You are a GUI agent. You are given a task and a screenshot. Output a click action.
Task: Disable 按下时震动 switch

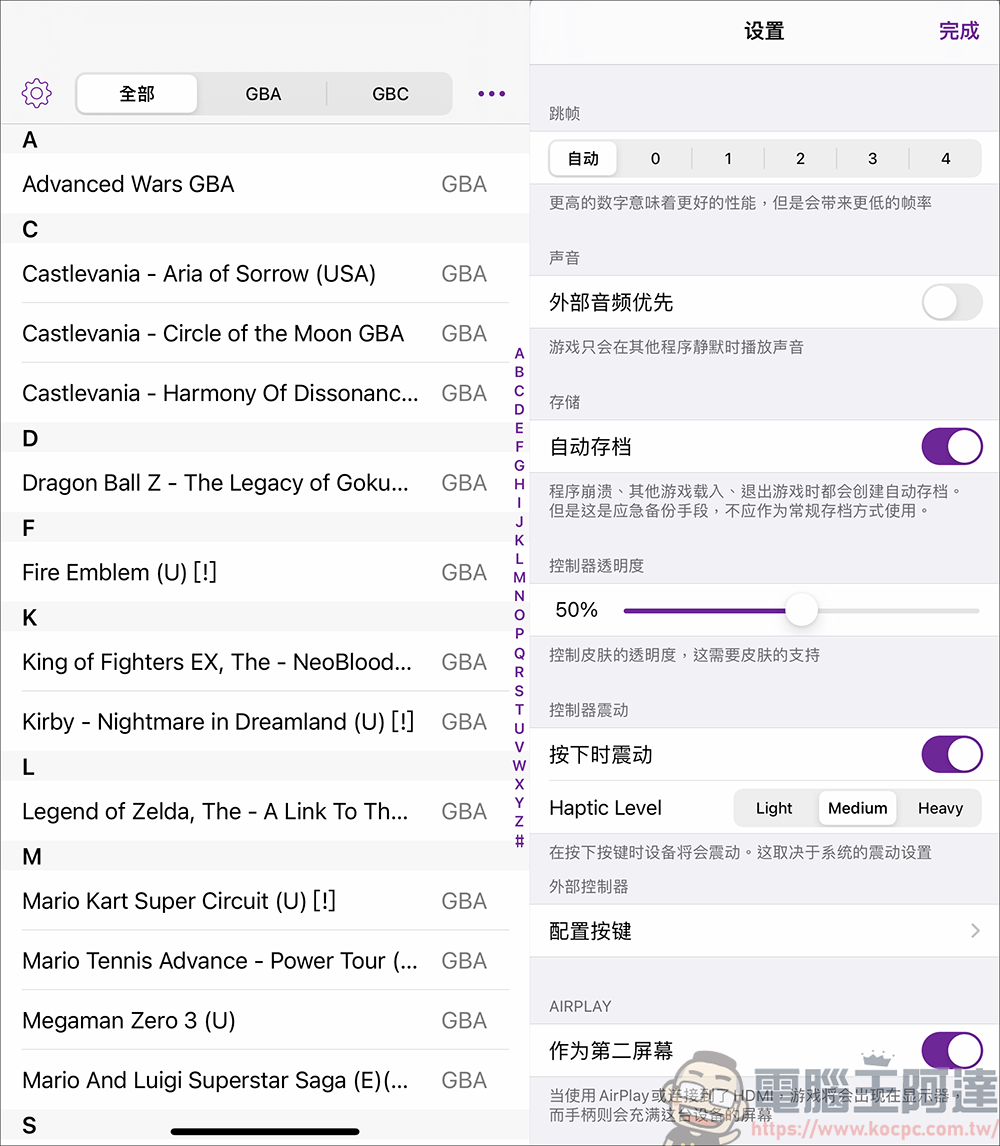[951, 755]
